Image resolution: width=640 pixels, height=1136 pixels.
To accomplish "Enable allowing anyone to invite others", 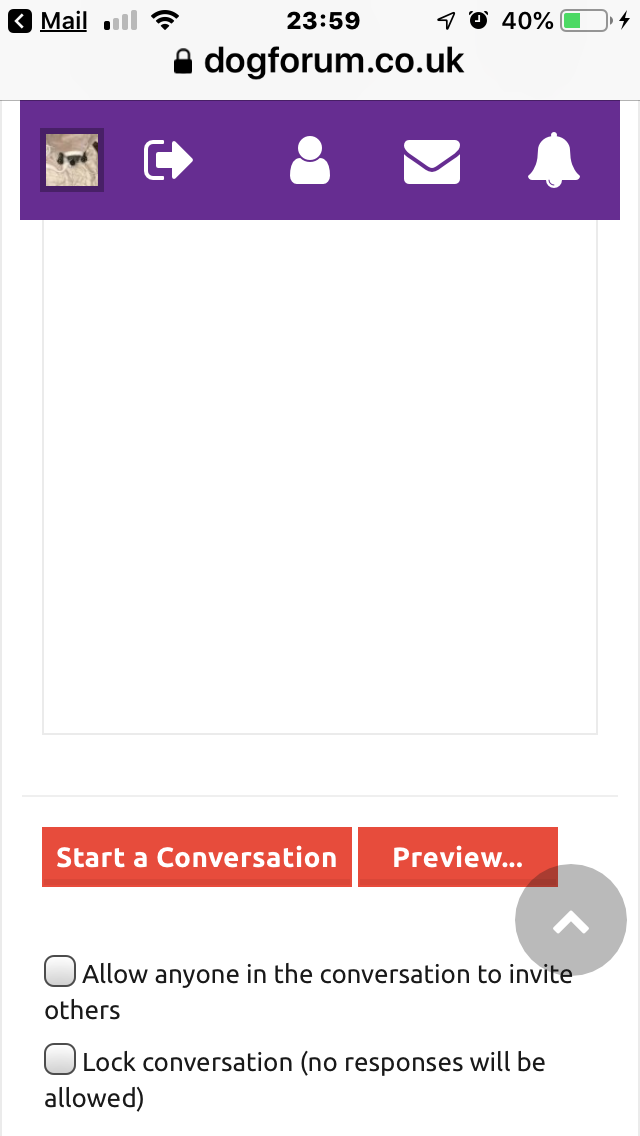I will tap(60, 972).
